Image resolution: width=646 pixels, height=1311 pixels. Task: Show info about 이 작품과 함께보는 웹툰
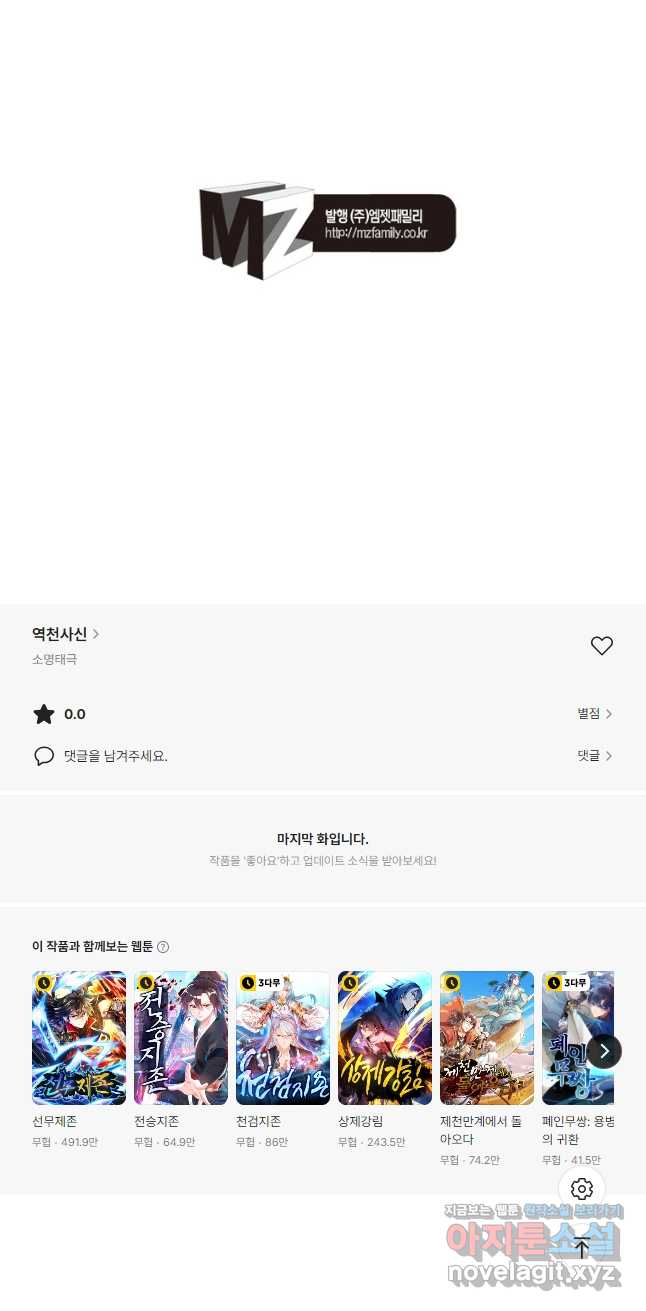click(x=163, y=947)
